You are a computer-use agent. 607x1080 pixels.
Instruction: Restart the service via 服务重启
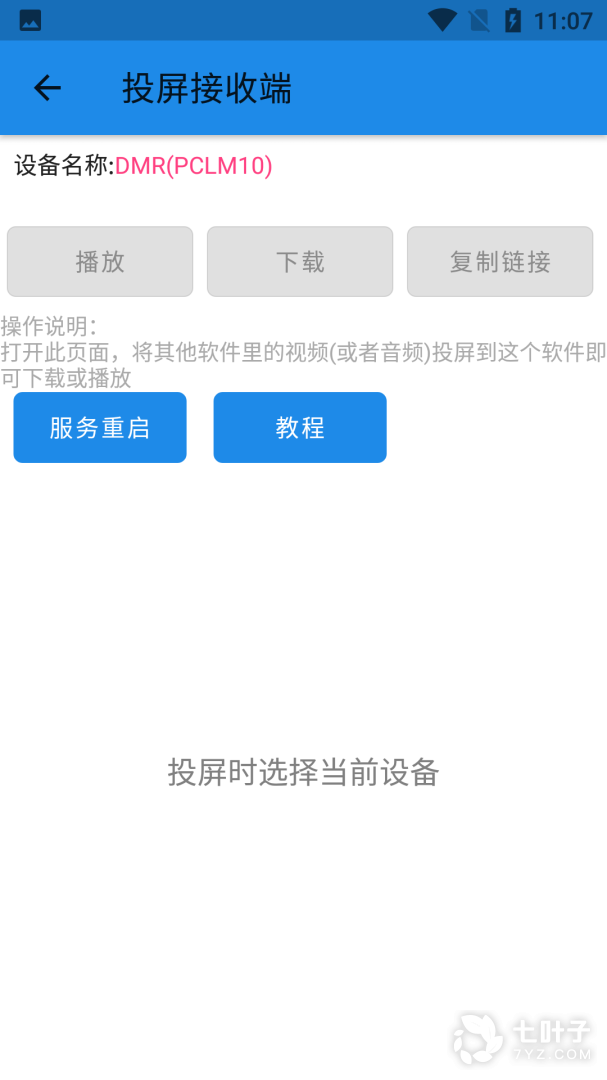pos(100,428)
